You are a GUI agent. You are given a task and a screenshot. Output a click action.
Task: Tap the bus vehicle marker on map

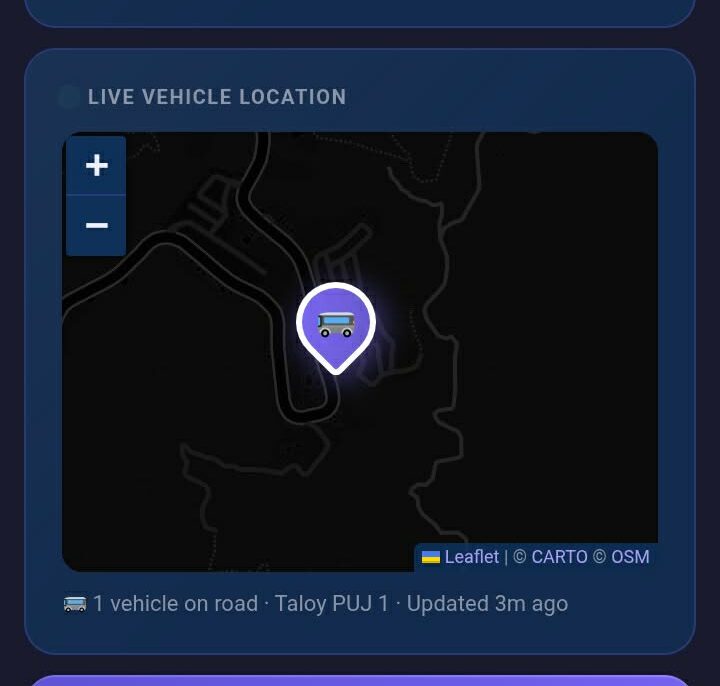(336, 324)
